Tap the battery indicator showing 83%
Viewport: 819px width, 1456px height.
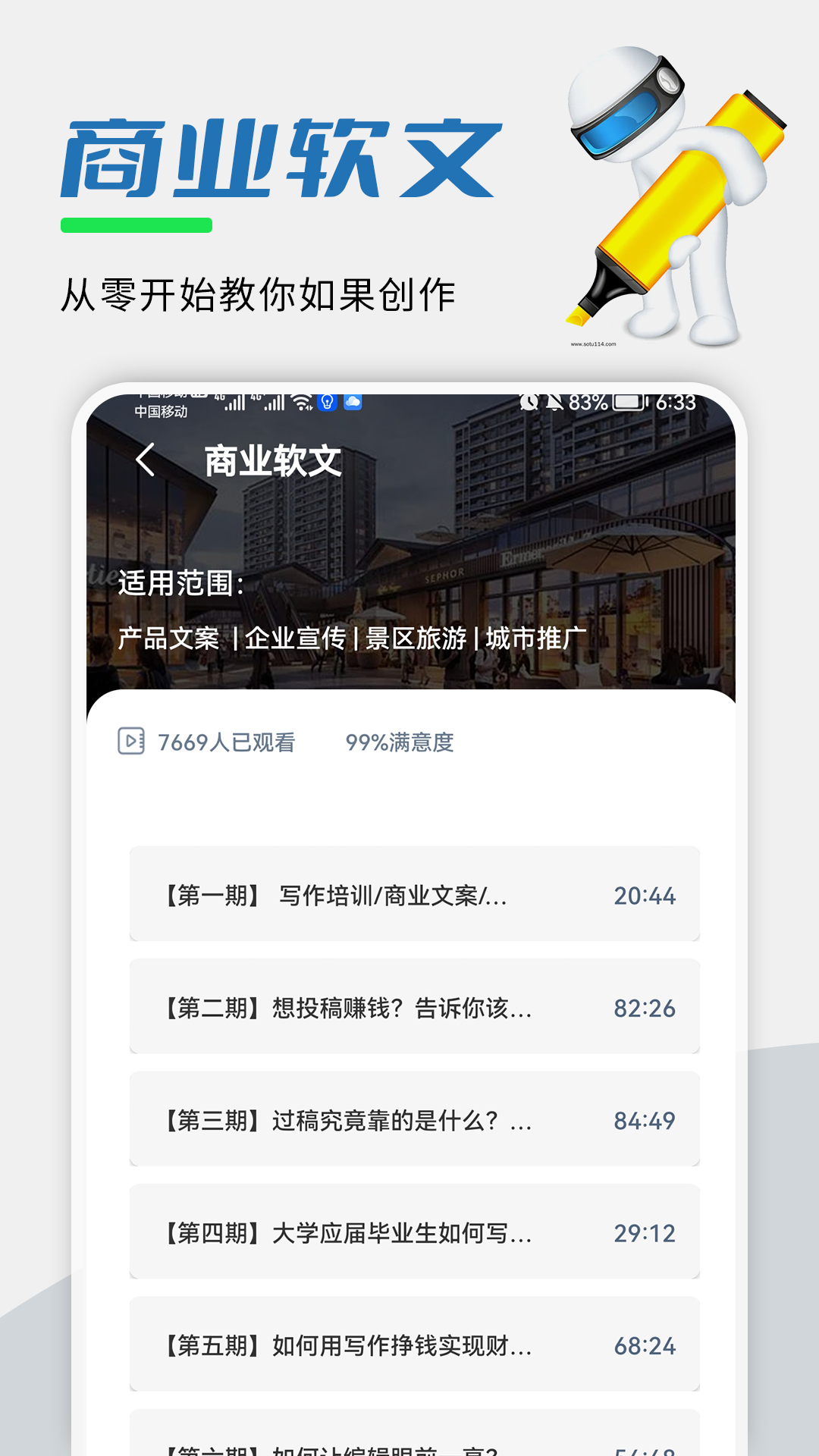click(x=628, y=403)
